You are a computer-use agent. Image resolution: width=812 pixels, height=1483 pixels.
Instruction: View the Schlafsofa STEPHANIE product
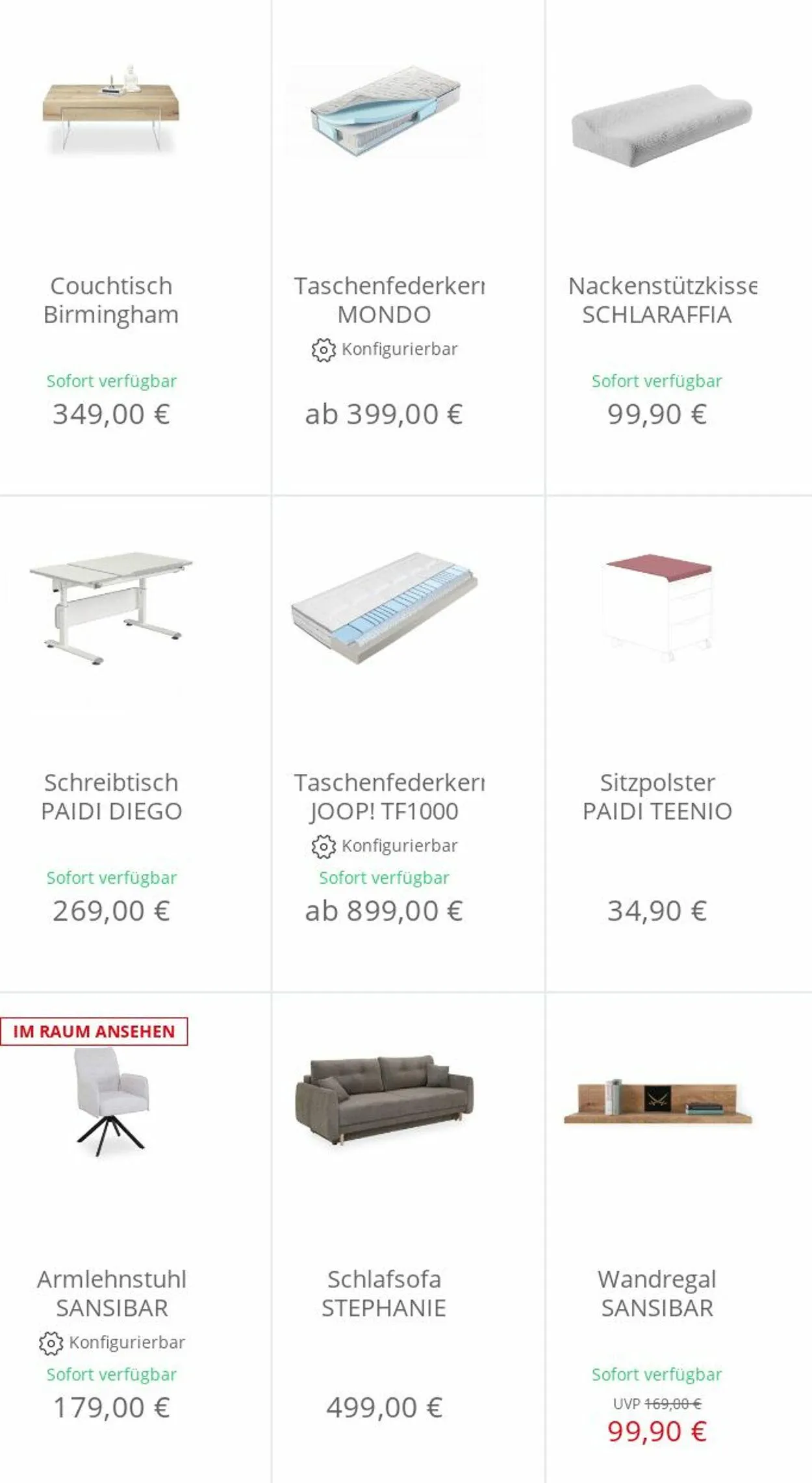point(408,1238)
